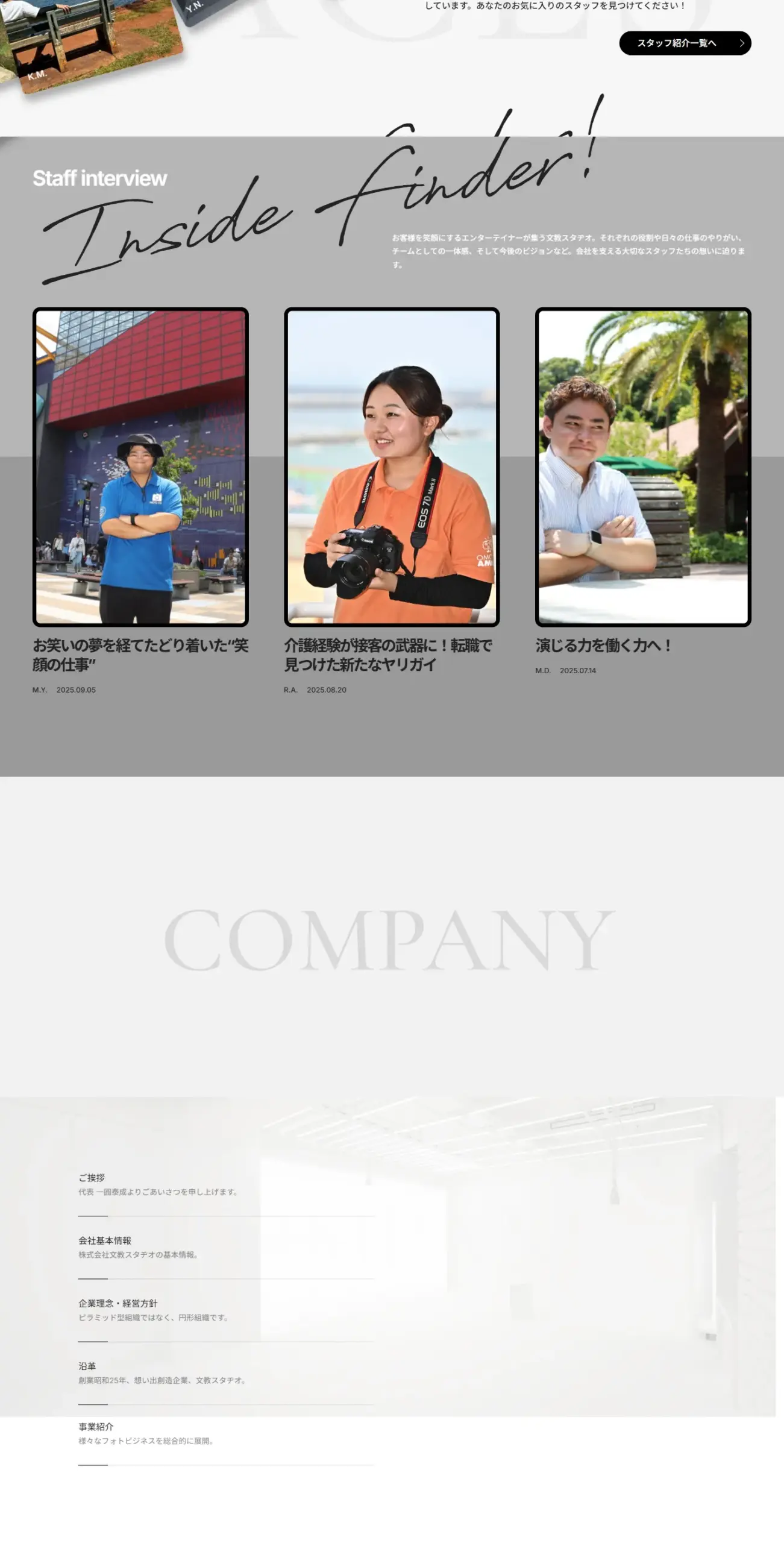Open R.A.'s interview about 介護経験

(x=391, y=654)
